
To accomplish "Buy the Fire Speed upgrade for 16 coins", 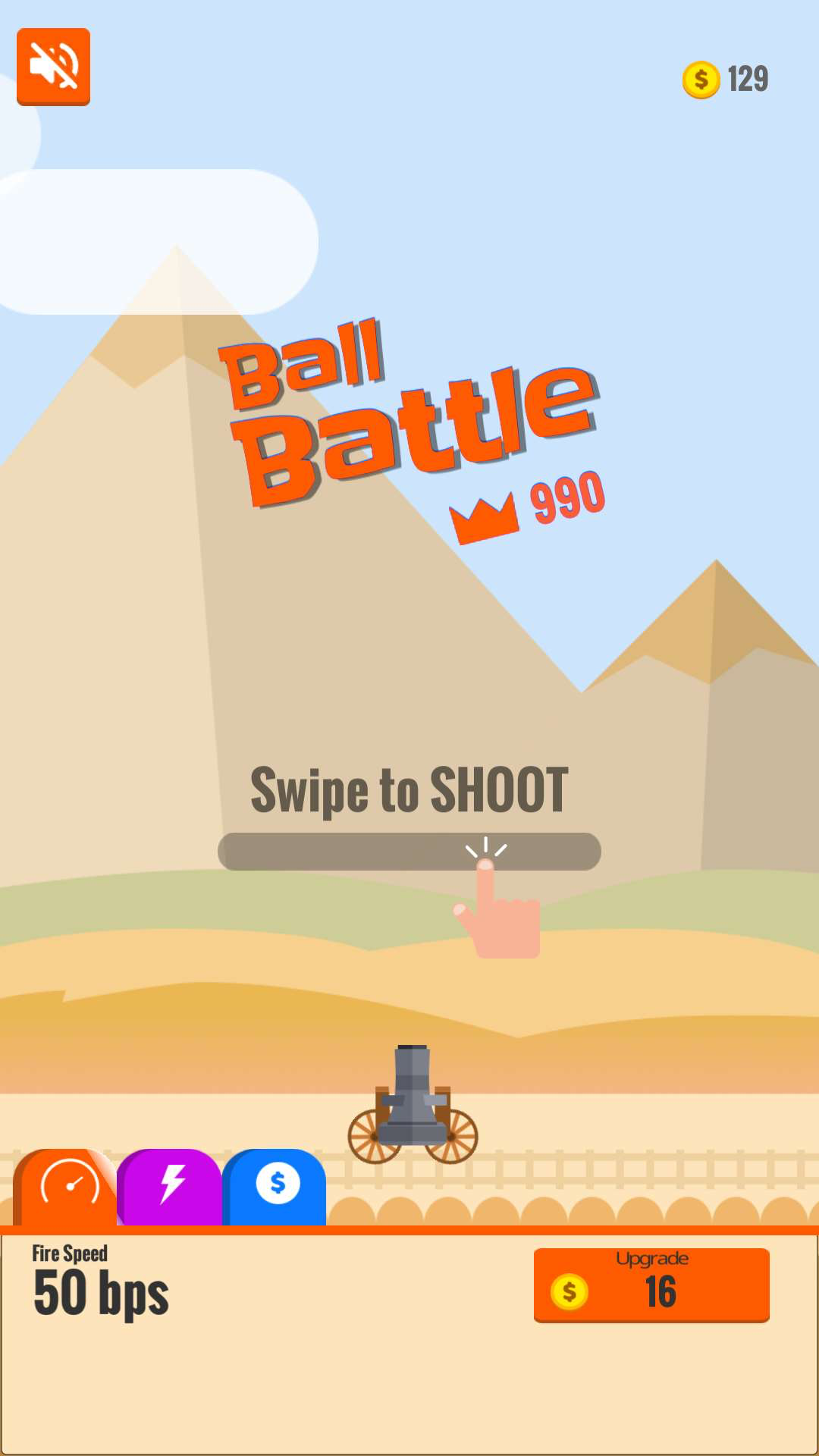I will 651,1285.
